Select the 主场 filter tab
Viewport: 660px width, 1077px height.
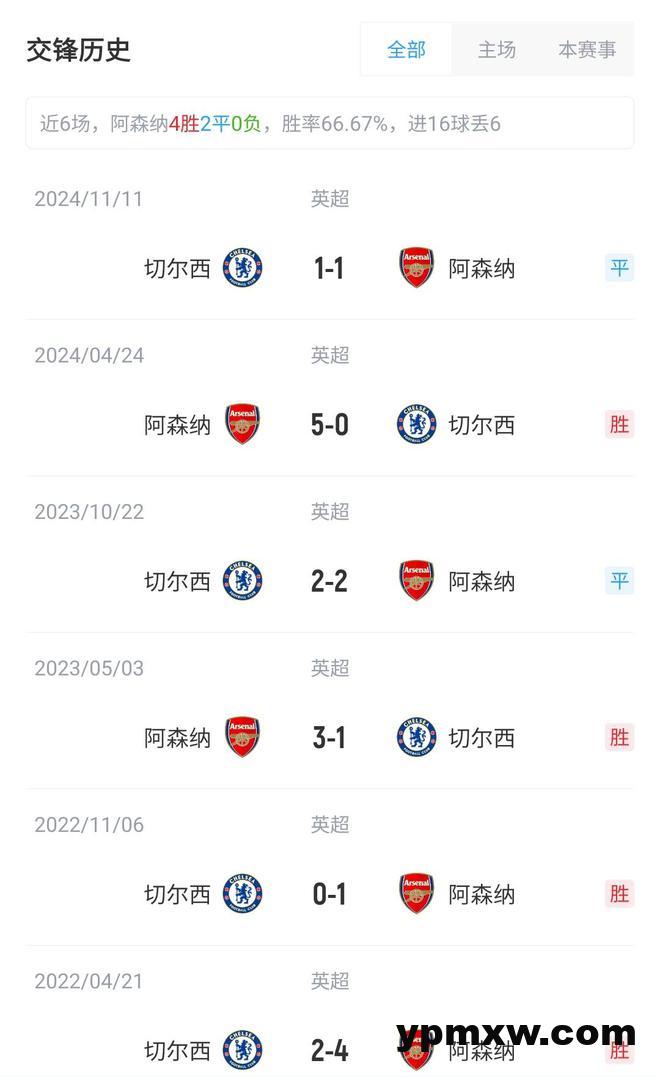496,50
